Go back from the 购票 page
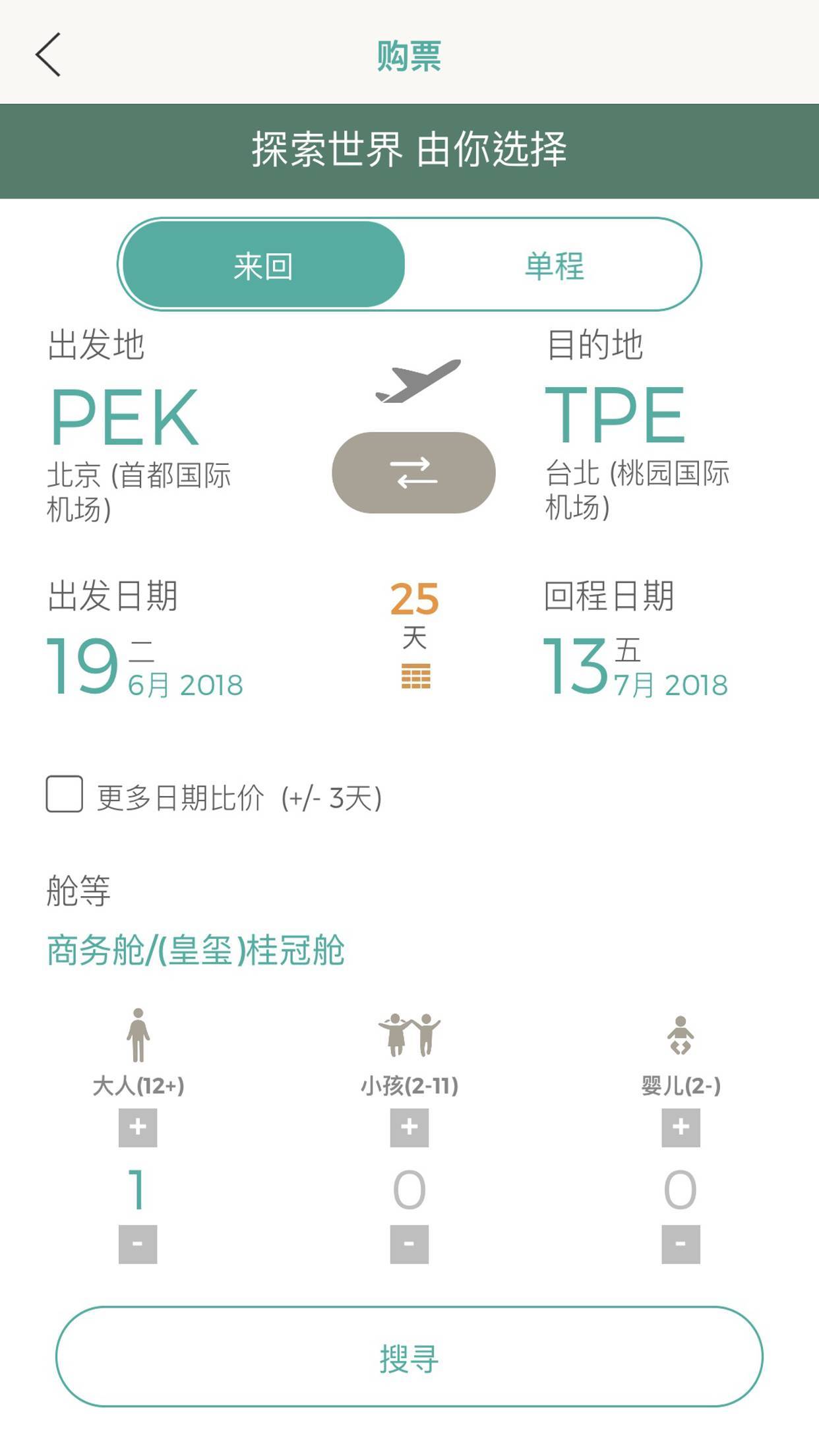Screen dimensions: 819x1456 (x=48, y=55)
